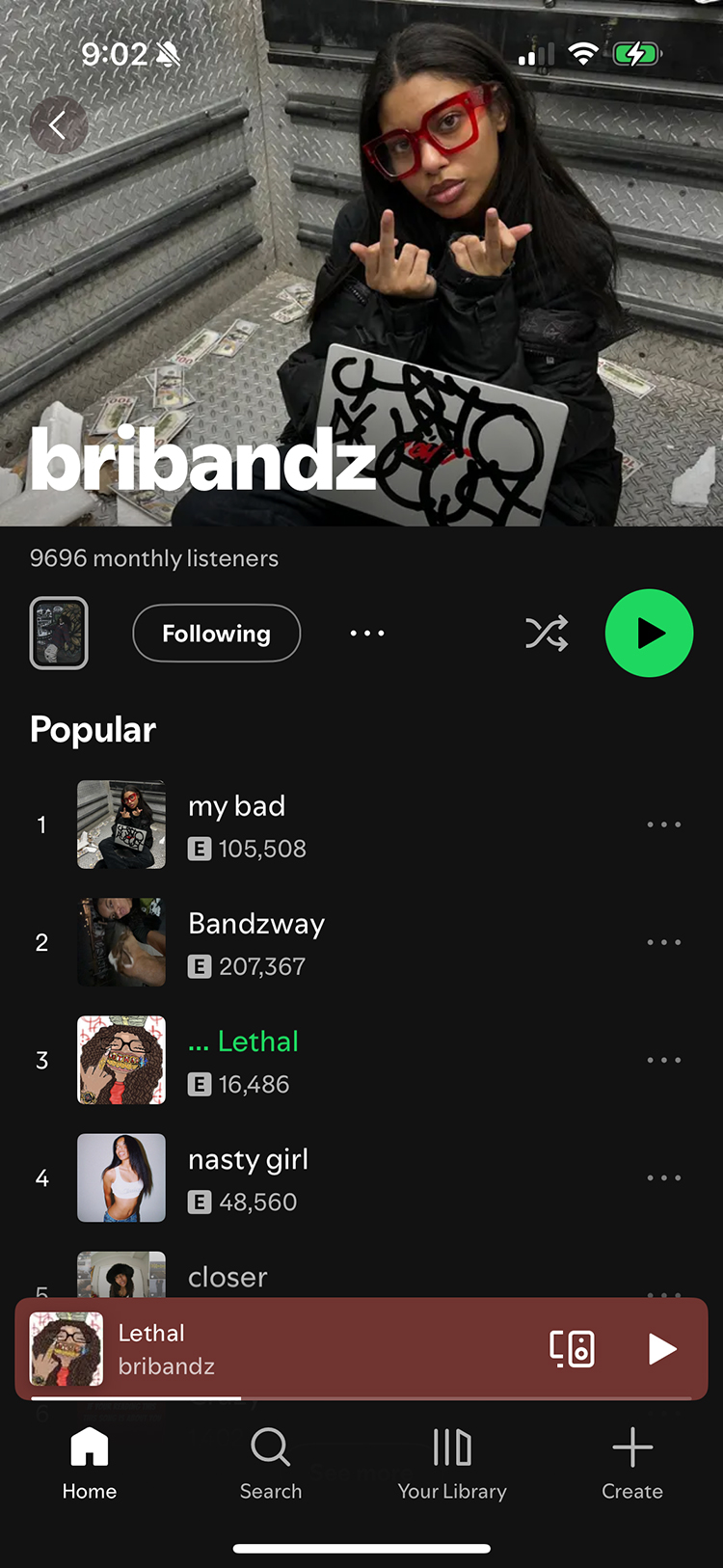Open more options for Lethal track
723x1568 pixels.
663,1061
